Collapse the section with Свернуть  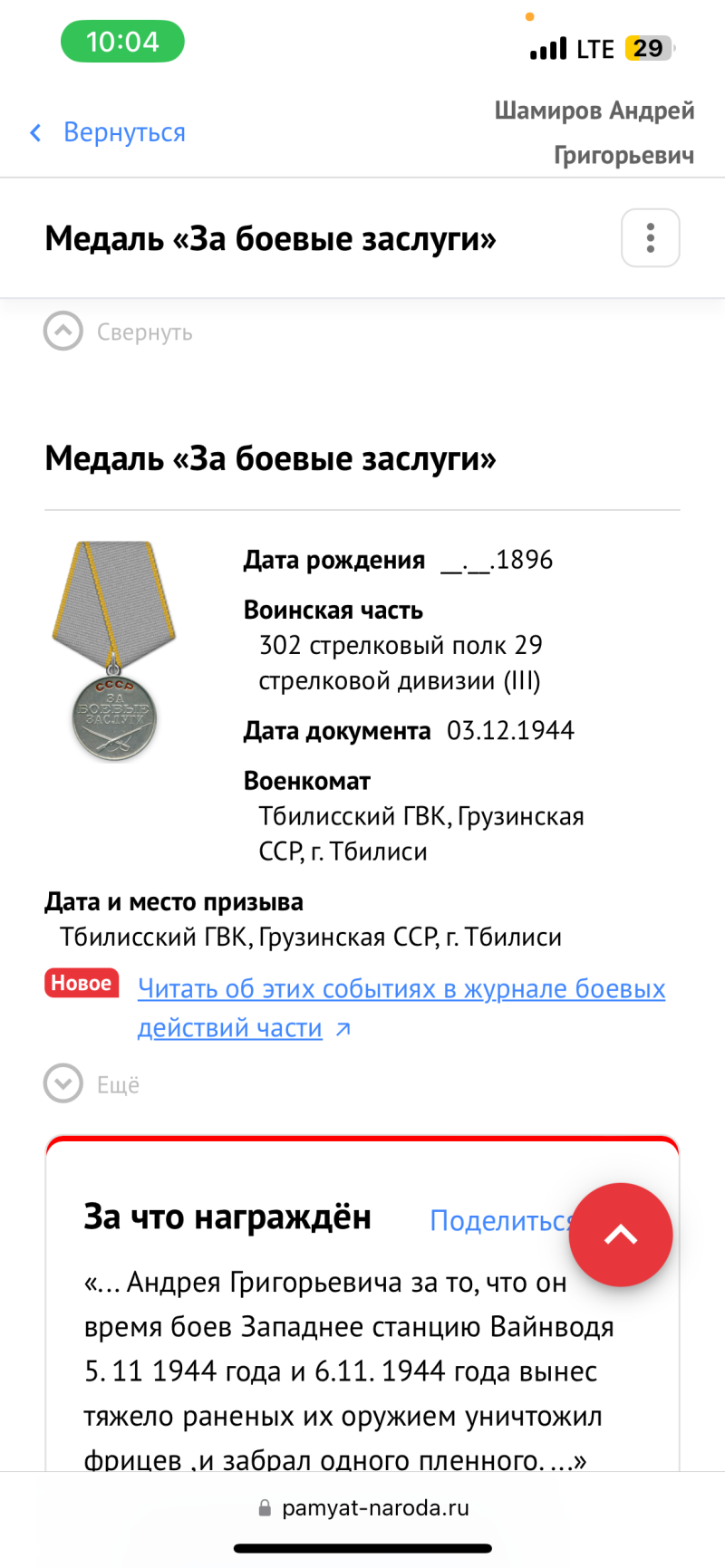[119, 332]
